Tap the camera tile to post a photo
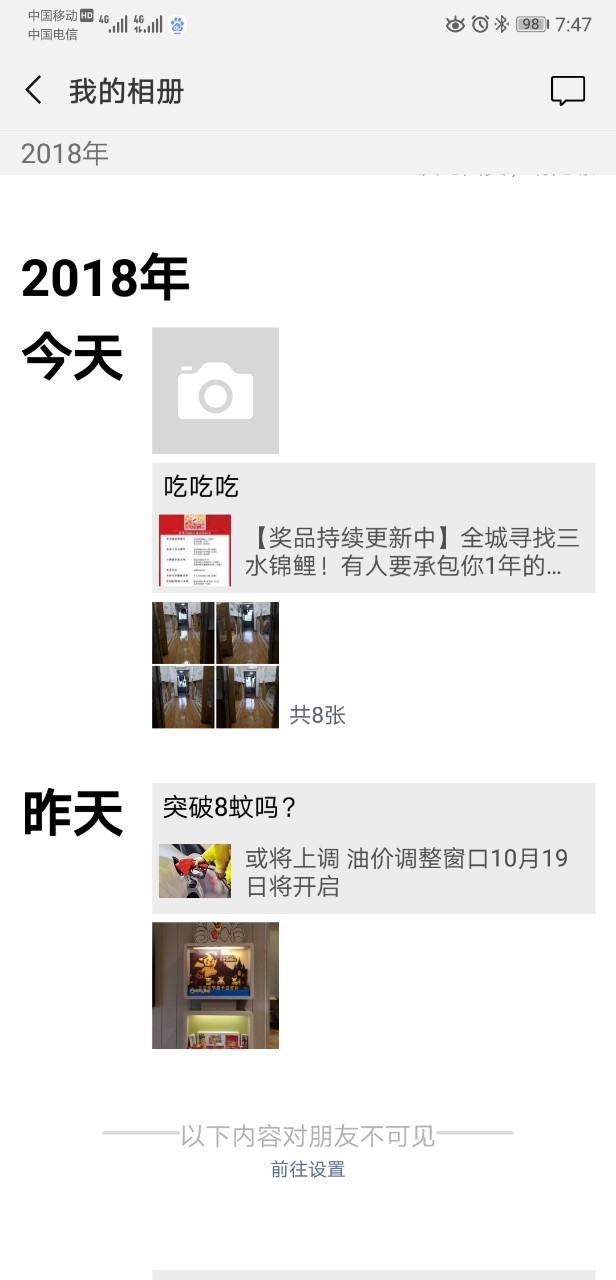 (215, 390)
